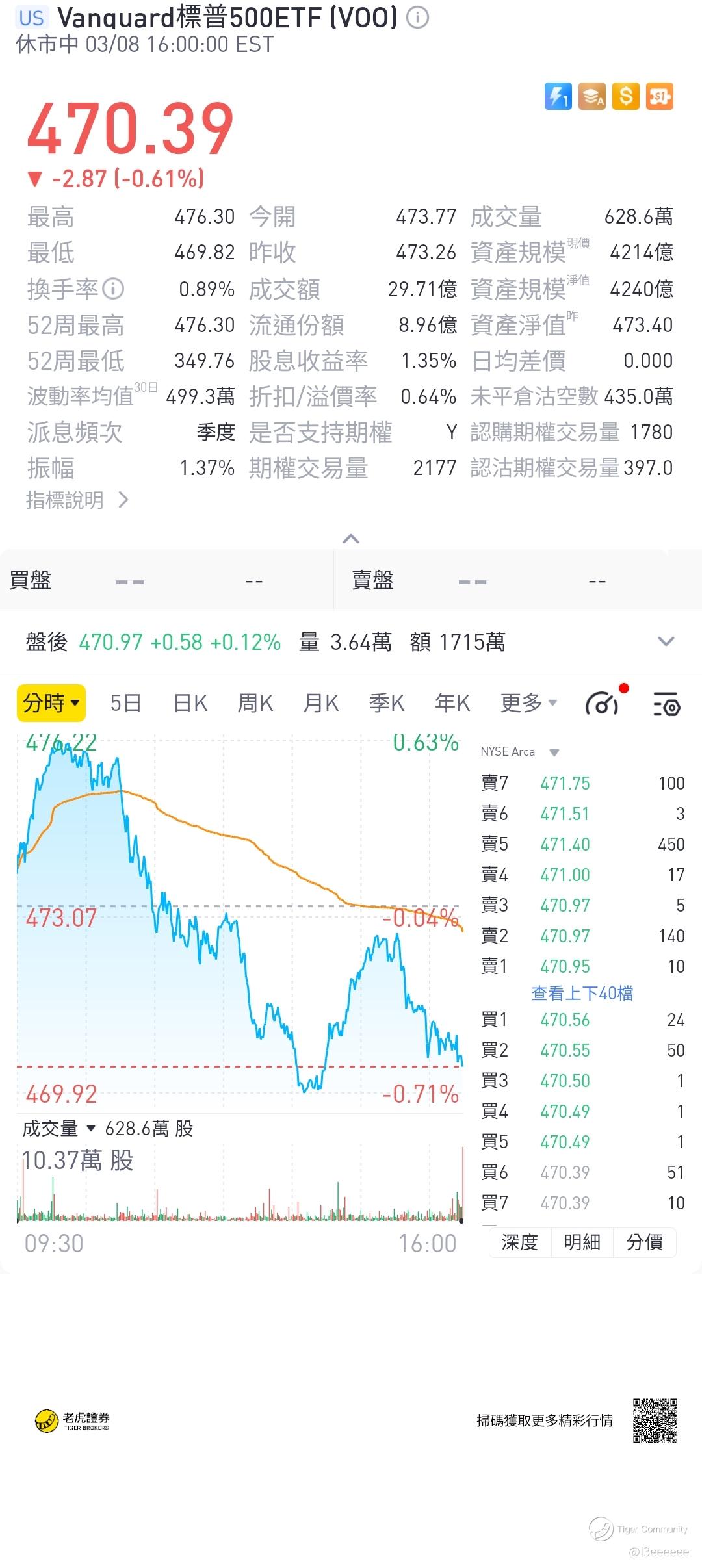
Task: Open chart settings icon
Action: click(x=666, y=704)
